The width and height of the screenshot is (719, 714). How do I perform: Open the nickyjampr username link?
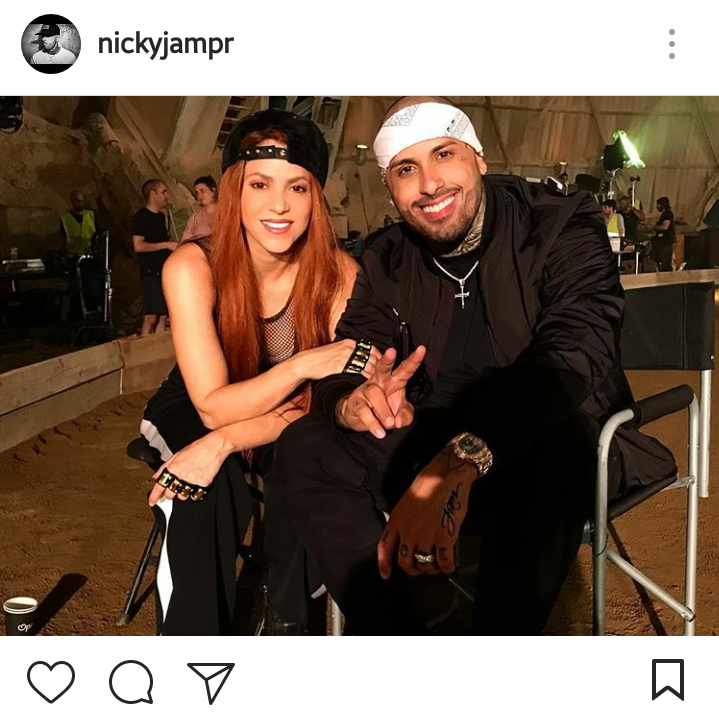(165, 44)
